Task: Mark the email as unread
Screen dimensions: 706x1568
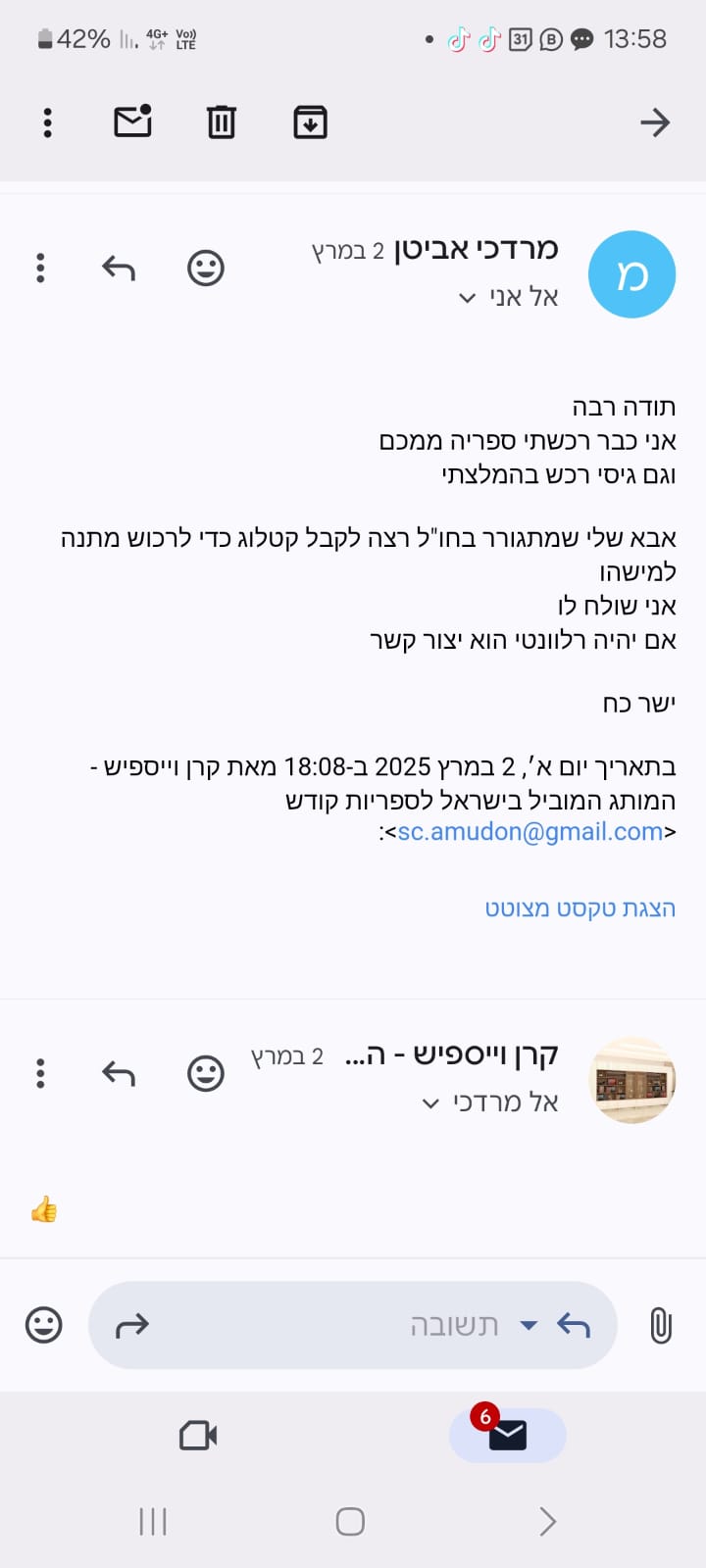Action: click(x=132, y=122)
